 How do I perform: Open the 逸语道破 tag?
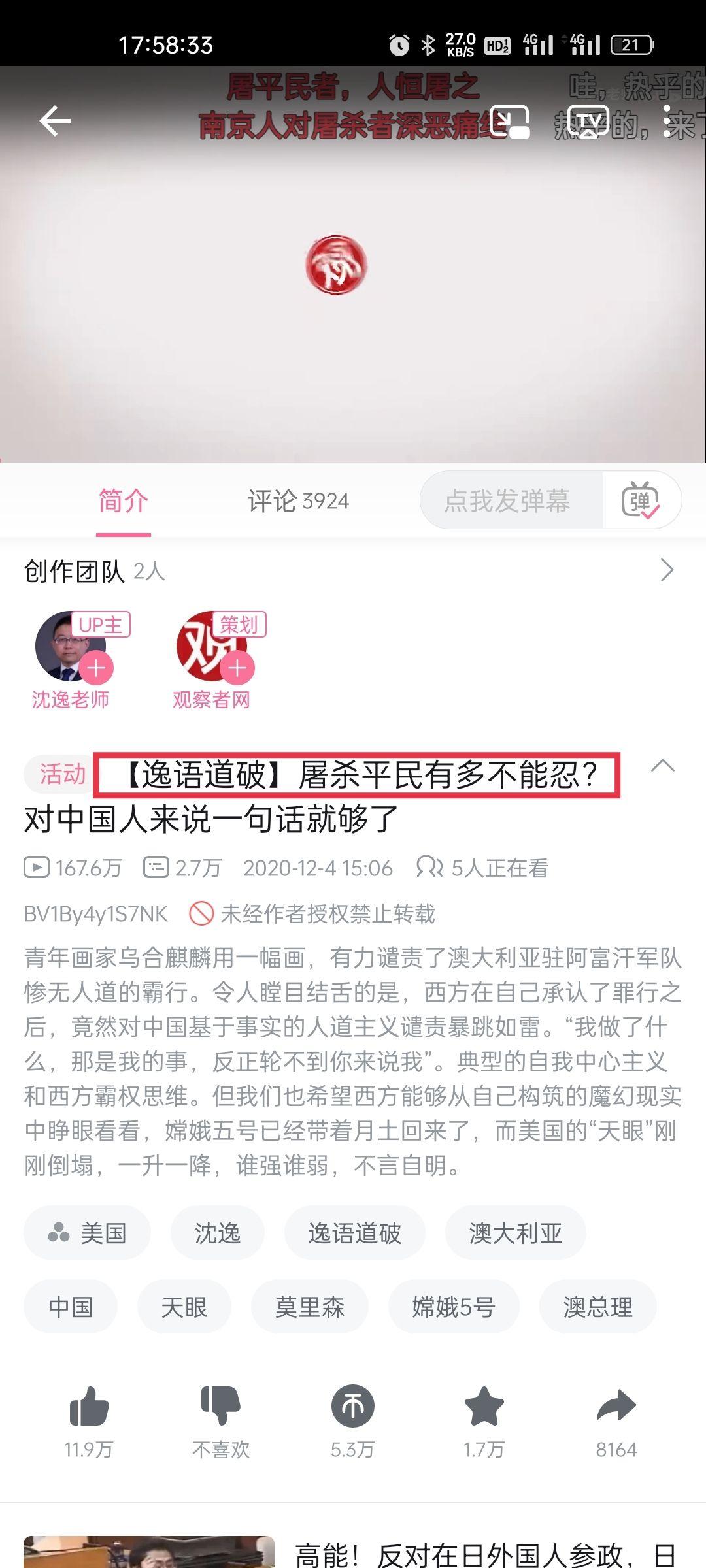[354, 1233]
